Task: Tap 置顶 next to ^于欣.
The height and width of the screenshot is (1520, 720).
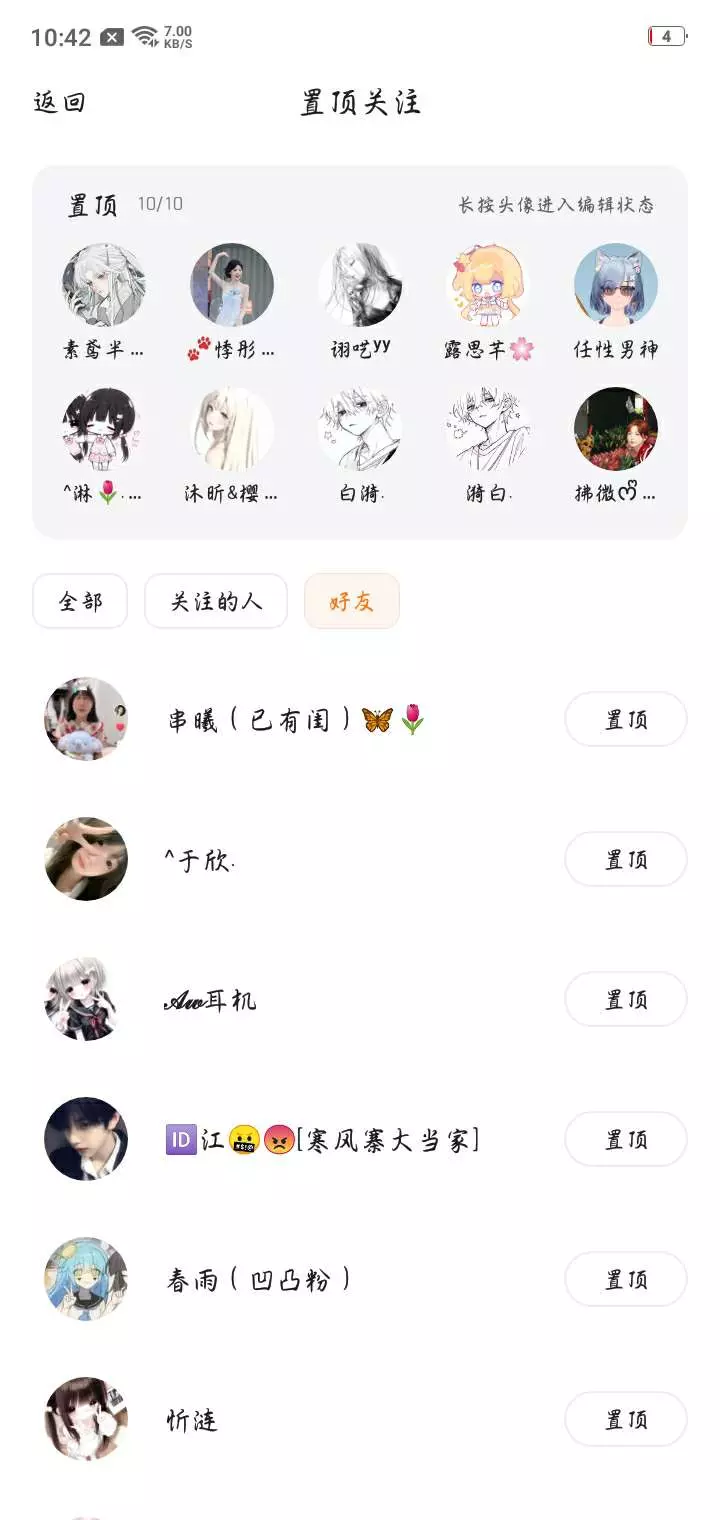Action: [626, 859]
